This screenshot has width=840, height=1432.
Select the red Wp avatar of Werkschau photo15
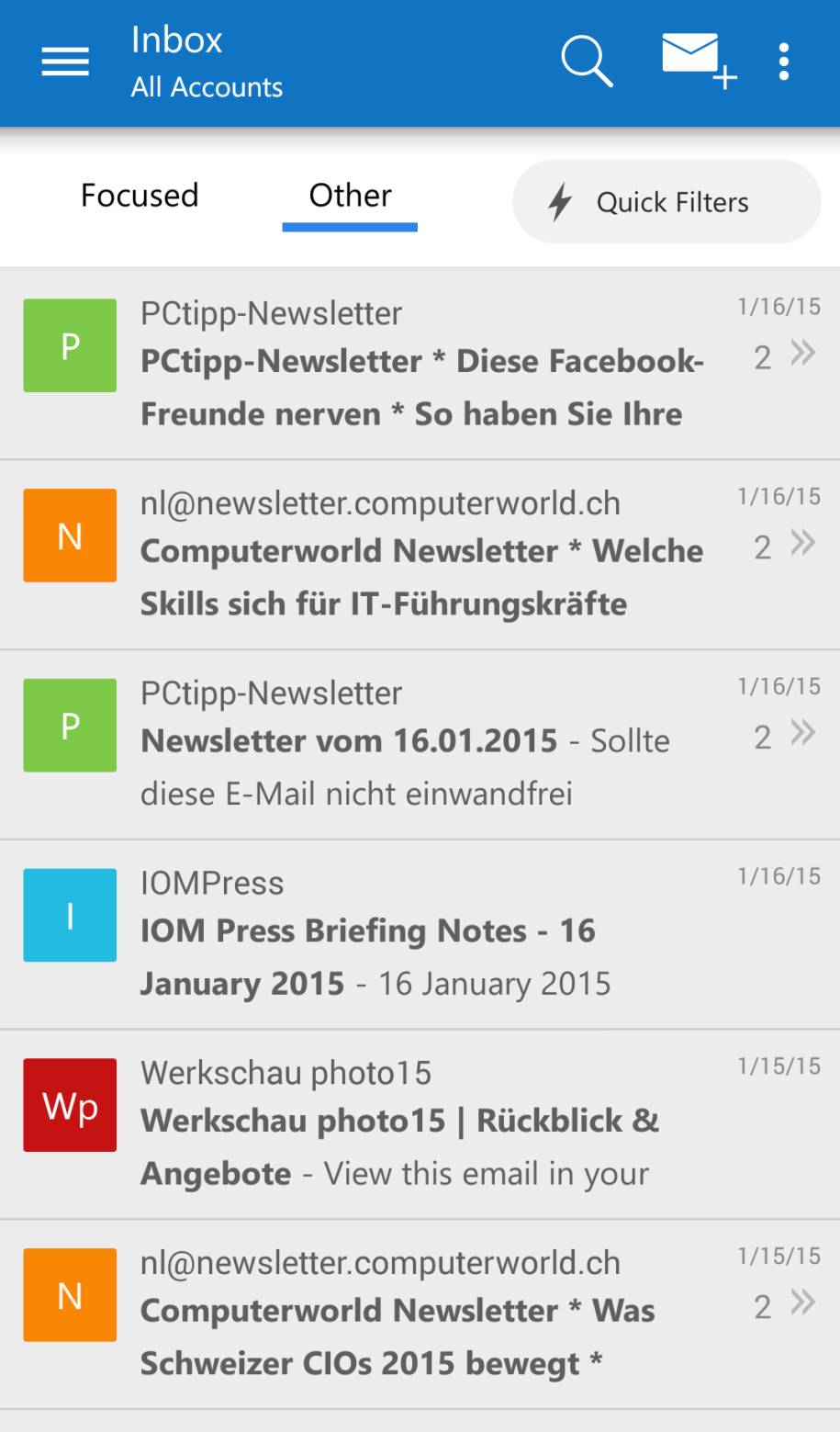pyautogui.click(x=69, y=1105)
